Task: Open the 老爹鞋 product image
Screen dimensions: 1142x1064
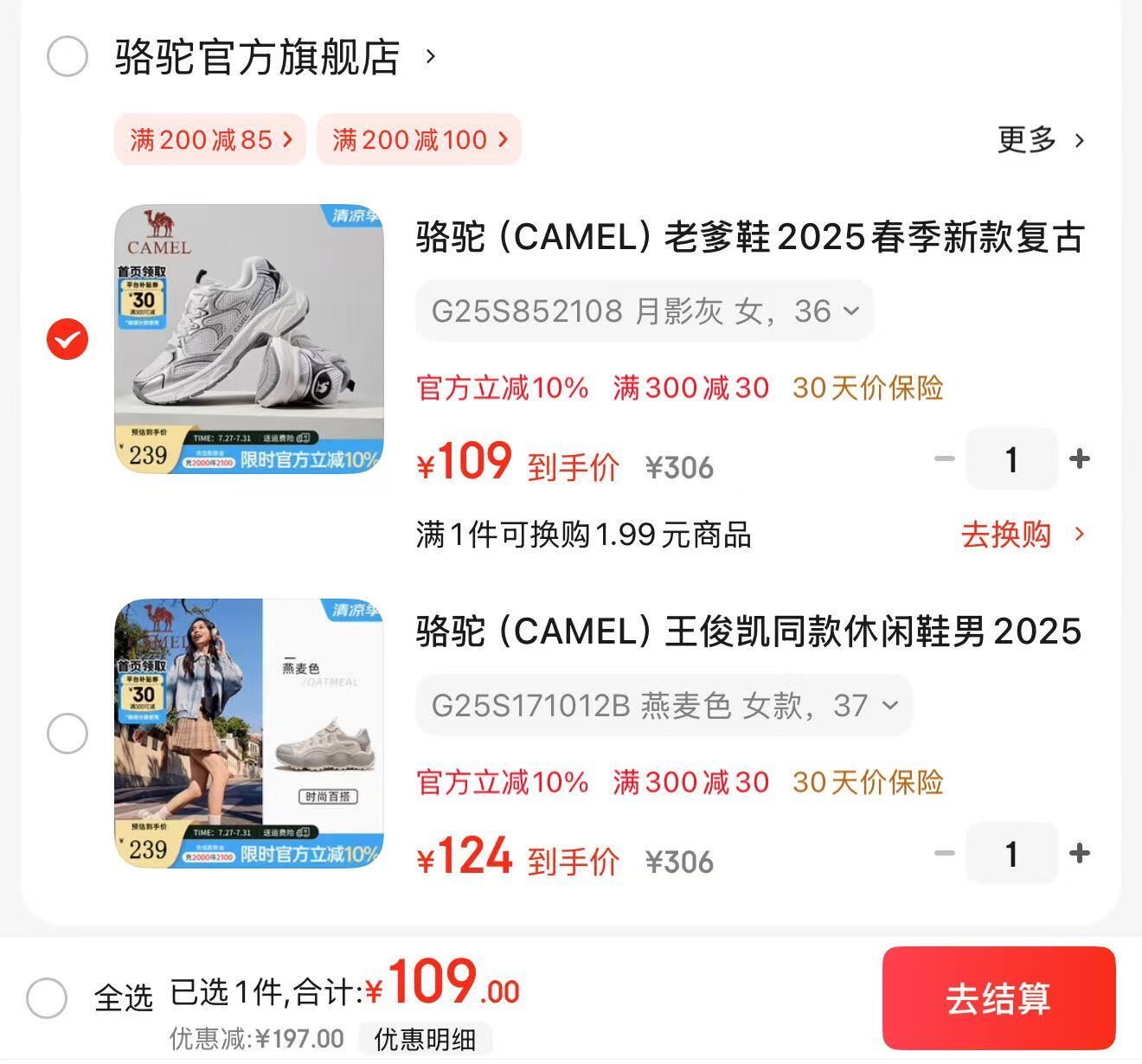Action: tap(249, 339)
